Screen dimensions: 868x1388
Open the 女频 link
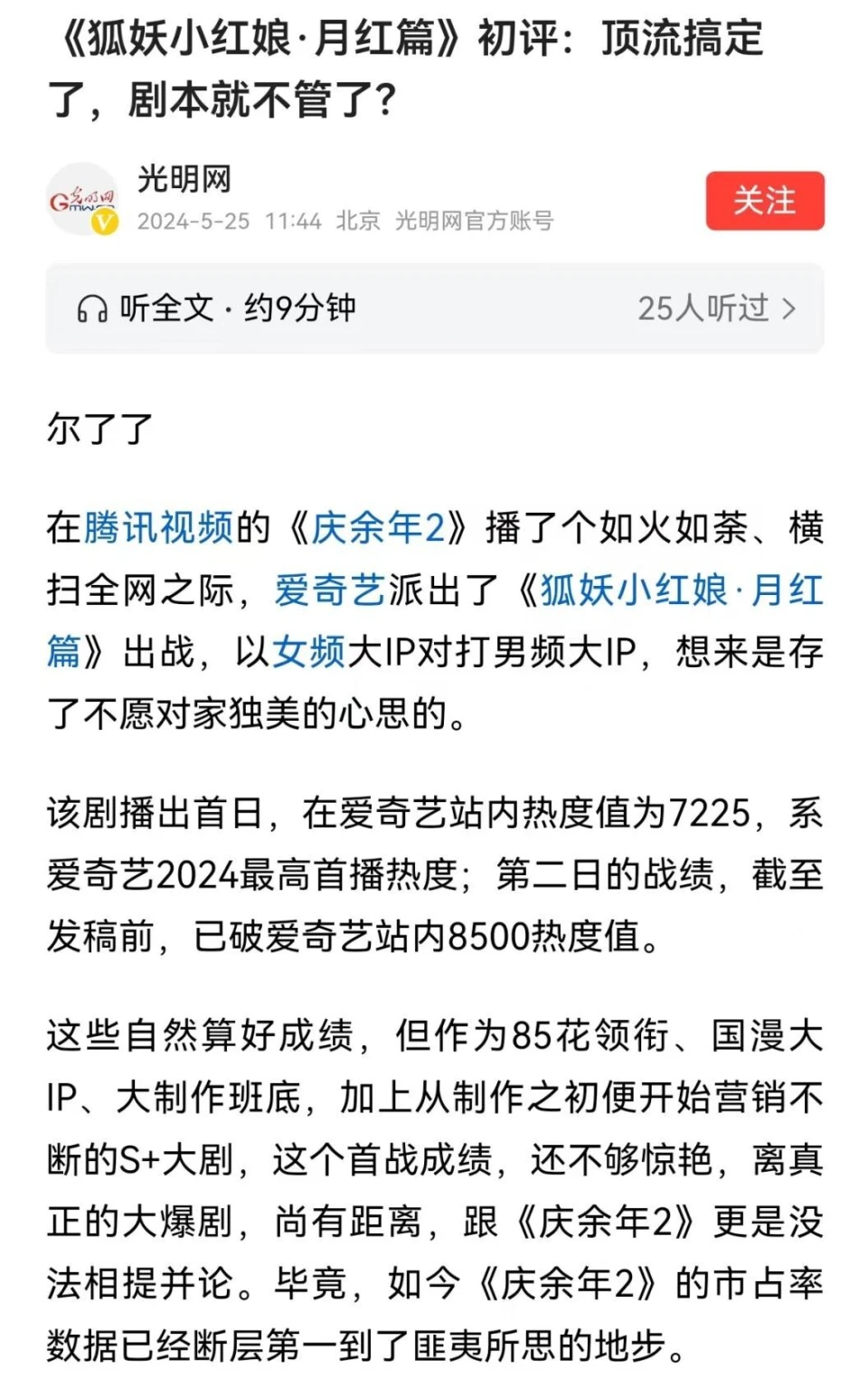coord(309,652)
